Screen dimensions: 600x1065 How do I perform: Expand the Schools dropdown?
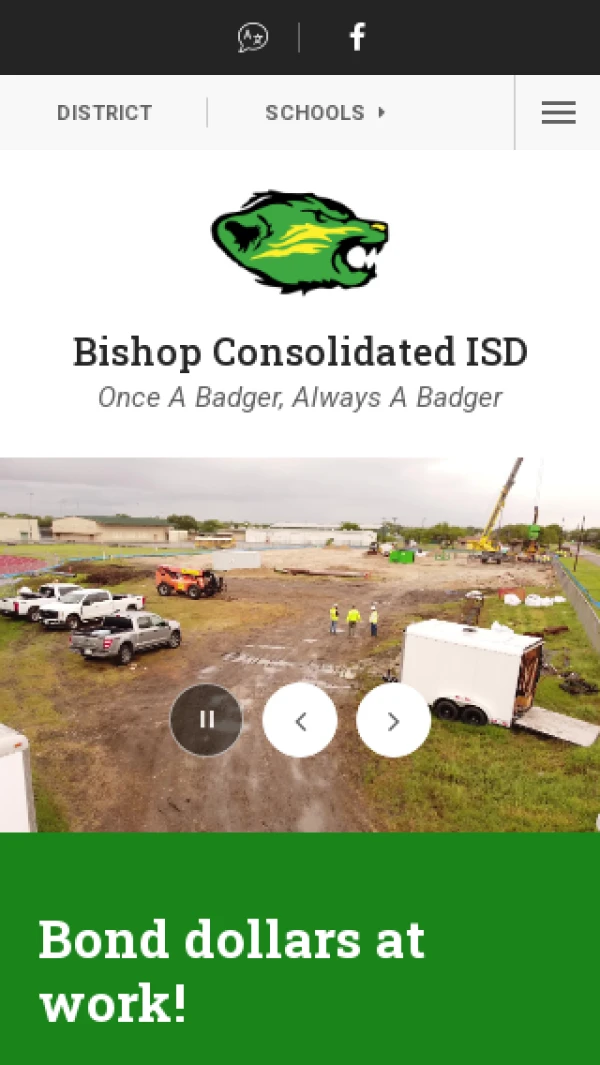[x=325, y=113]
